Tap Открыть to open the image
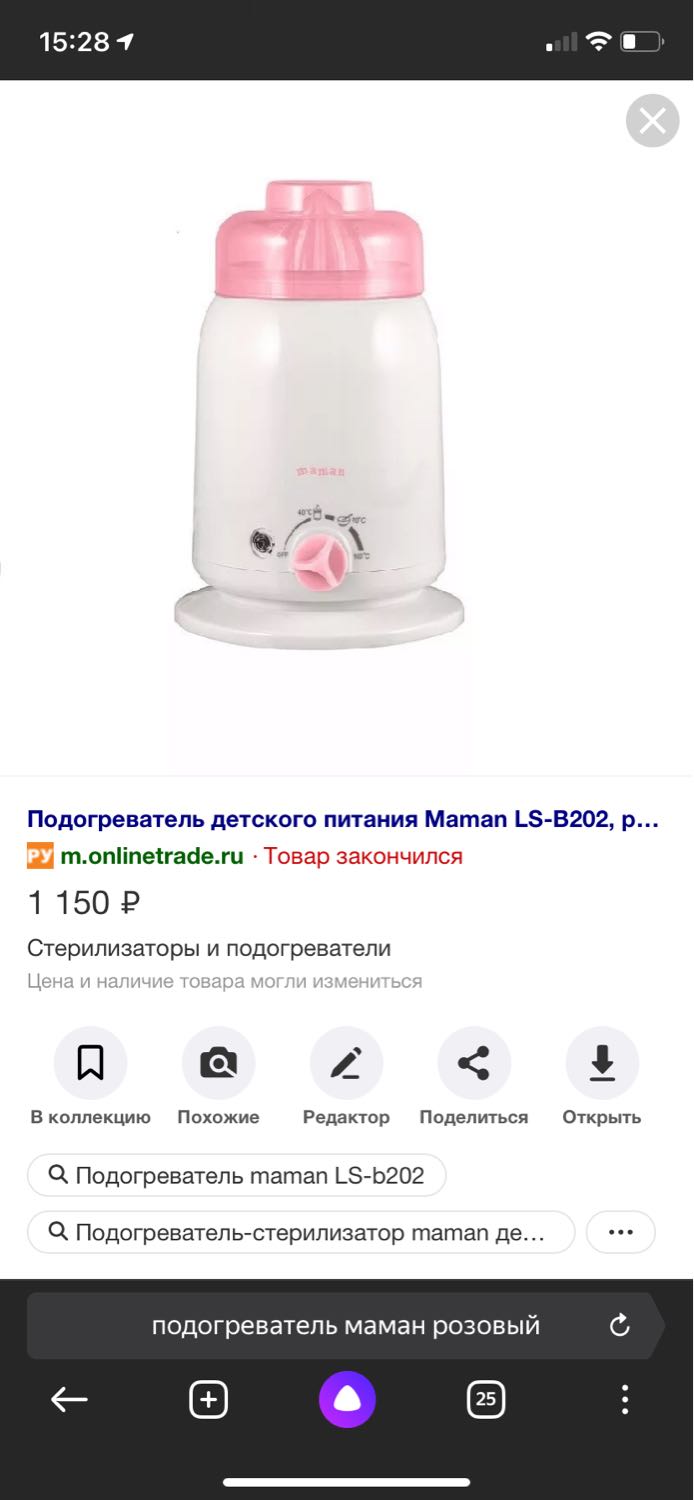 tap(602, 1078)
